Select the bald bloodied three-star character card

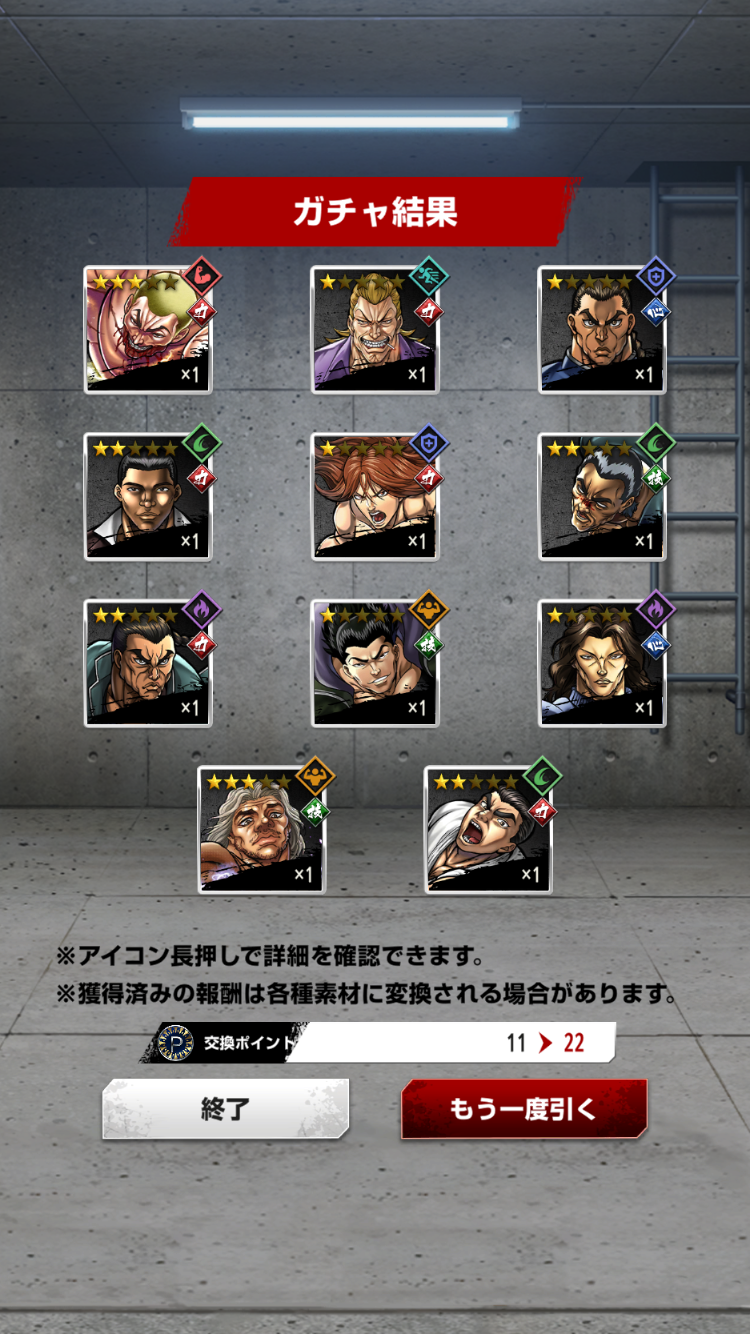coord(148,329)
